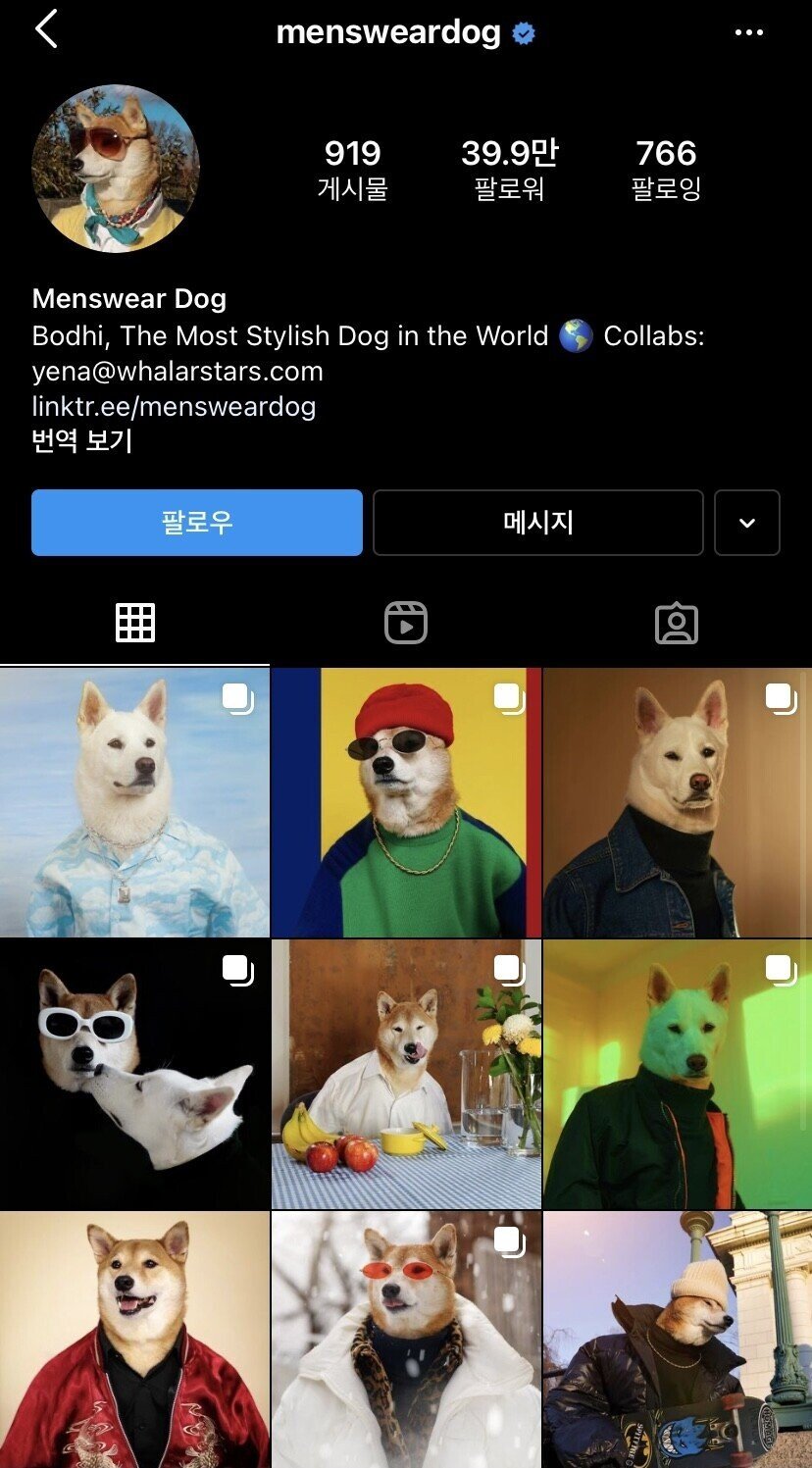Send a message via 메시지 button
This screenshot has width=812, height=1468.
(x=537, y=523)
